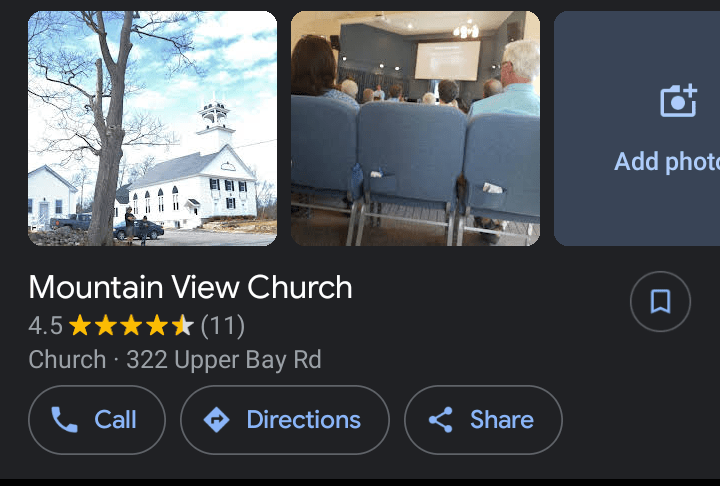
Task: Open the white church exterior photo
Action: pos(152,128)
